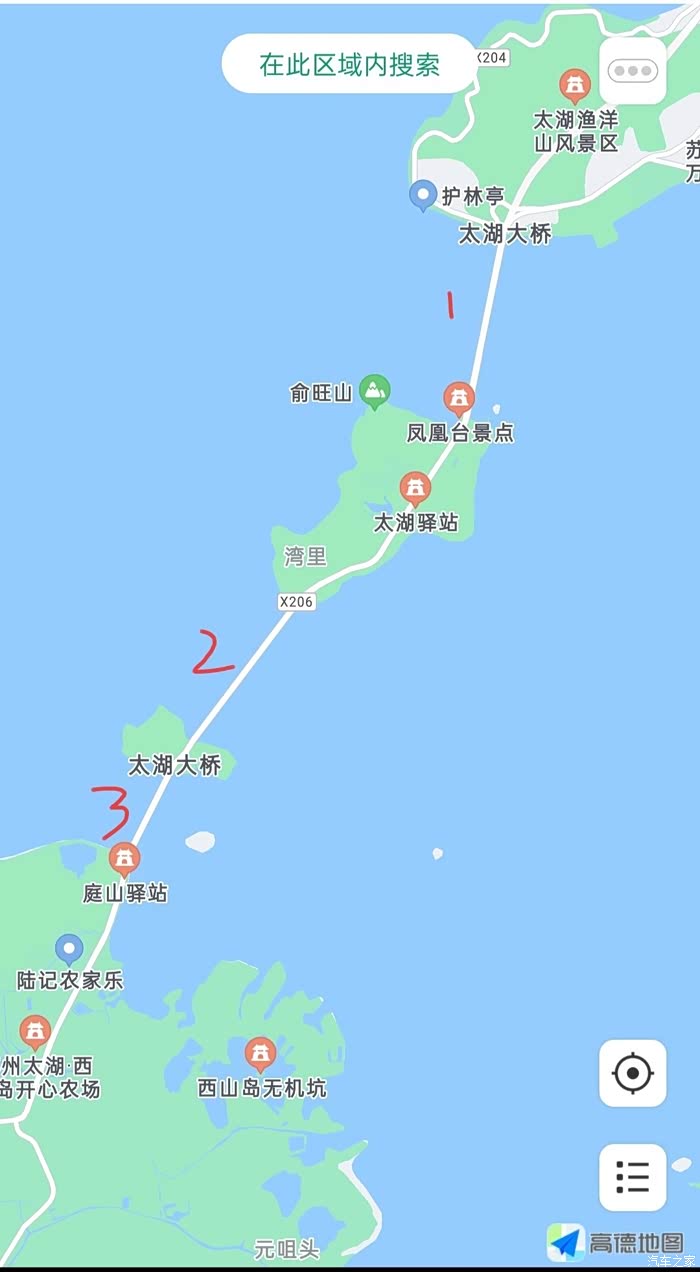700x1272 pixels.
Task: Select the 太湖驿站 marker
Action: click(415, 488)
